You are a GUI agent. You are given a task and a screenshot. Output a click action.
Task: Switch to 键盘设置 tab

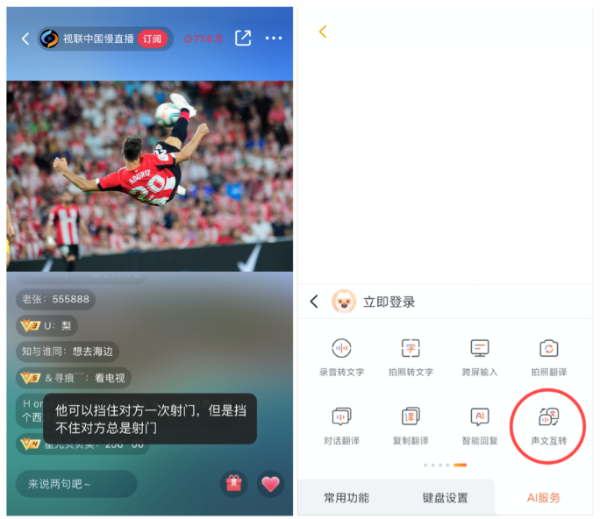pyautogui.click(x=444, y=497)
